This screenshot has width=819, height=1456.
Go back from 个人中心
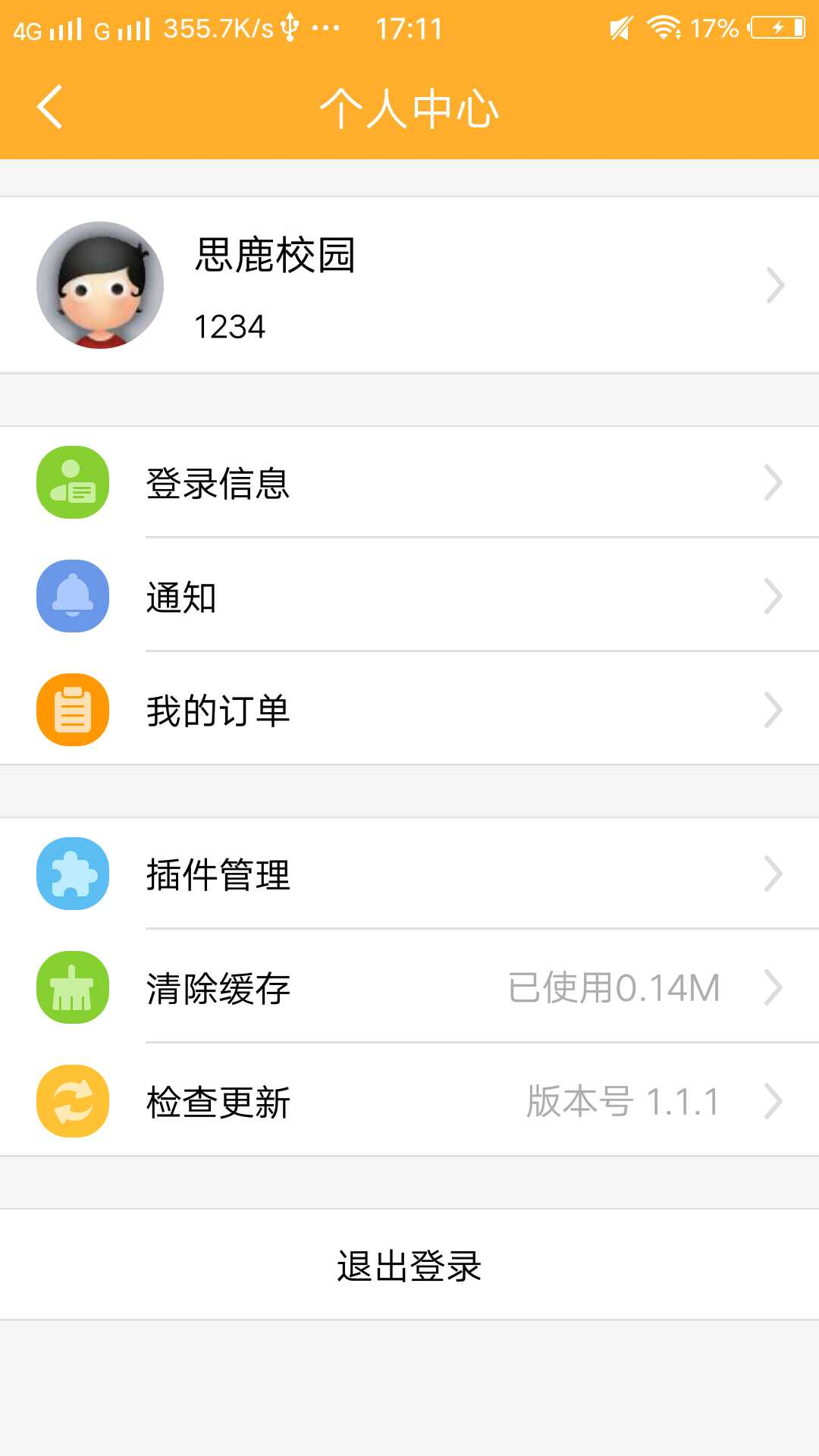pyautogui.click(x=50, y=107)
